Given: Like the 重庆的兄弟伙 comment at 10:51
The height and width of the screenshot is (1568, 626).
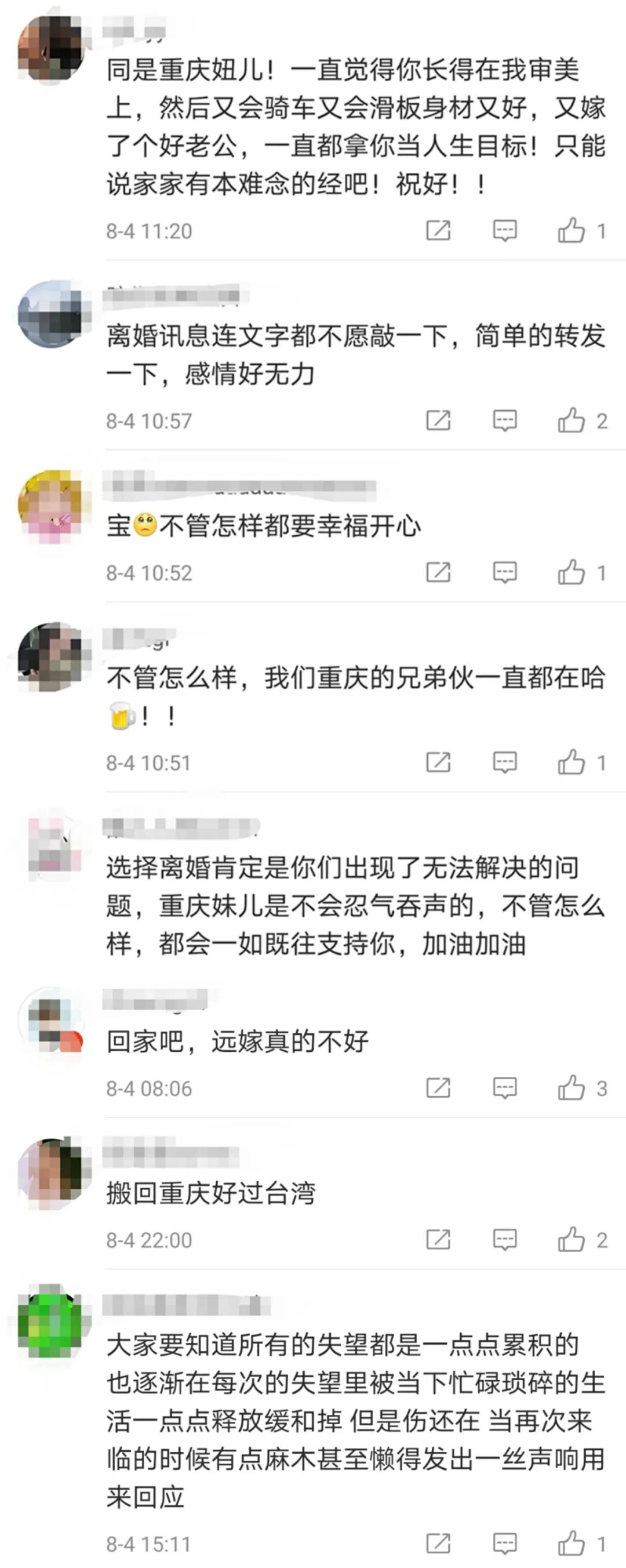Looking at the screenshot, I should click(x=572, y=763).
